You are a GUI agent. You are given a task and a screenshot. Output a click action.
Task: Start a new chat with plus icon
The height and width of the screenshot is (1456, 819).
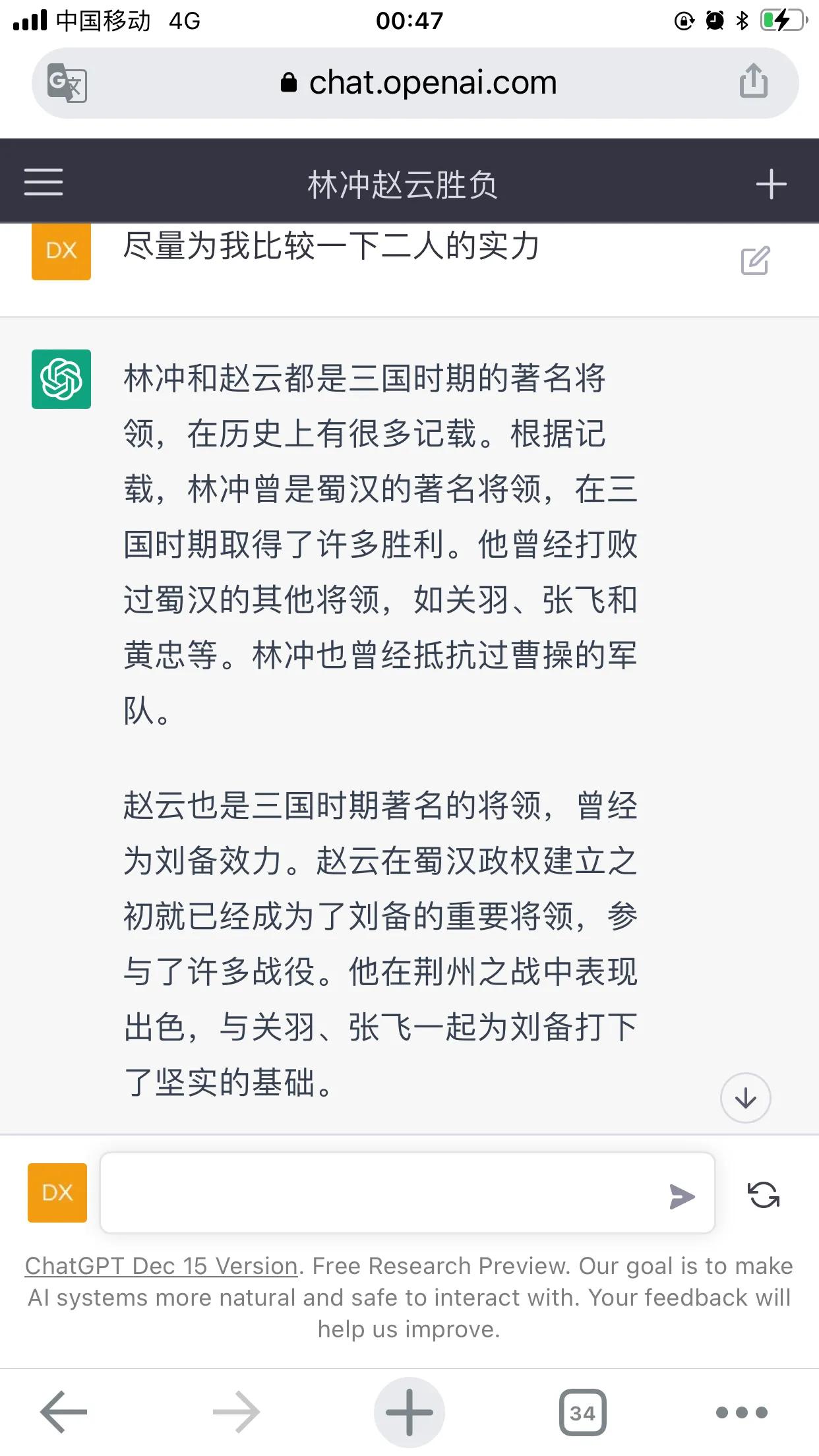click(771, 184)
